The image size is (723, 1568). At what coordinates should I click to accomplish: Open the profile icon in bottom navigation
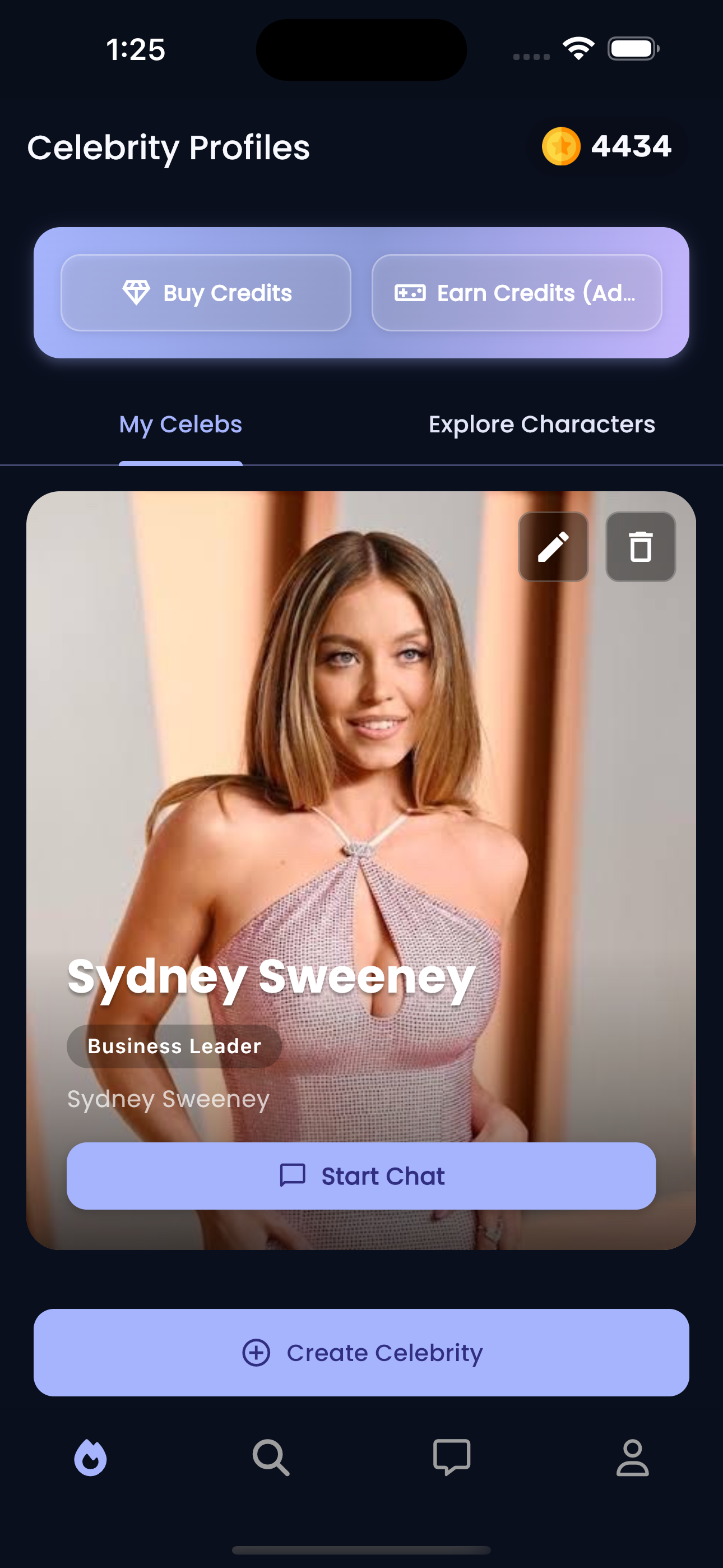pyautogui.click(x=633, y=1458)
